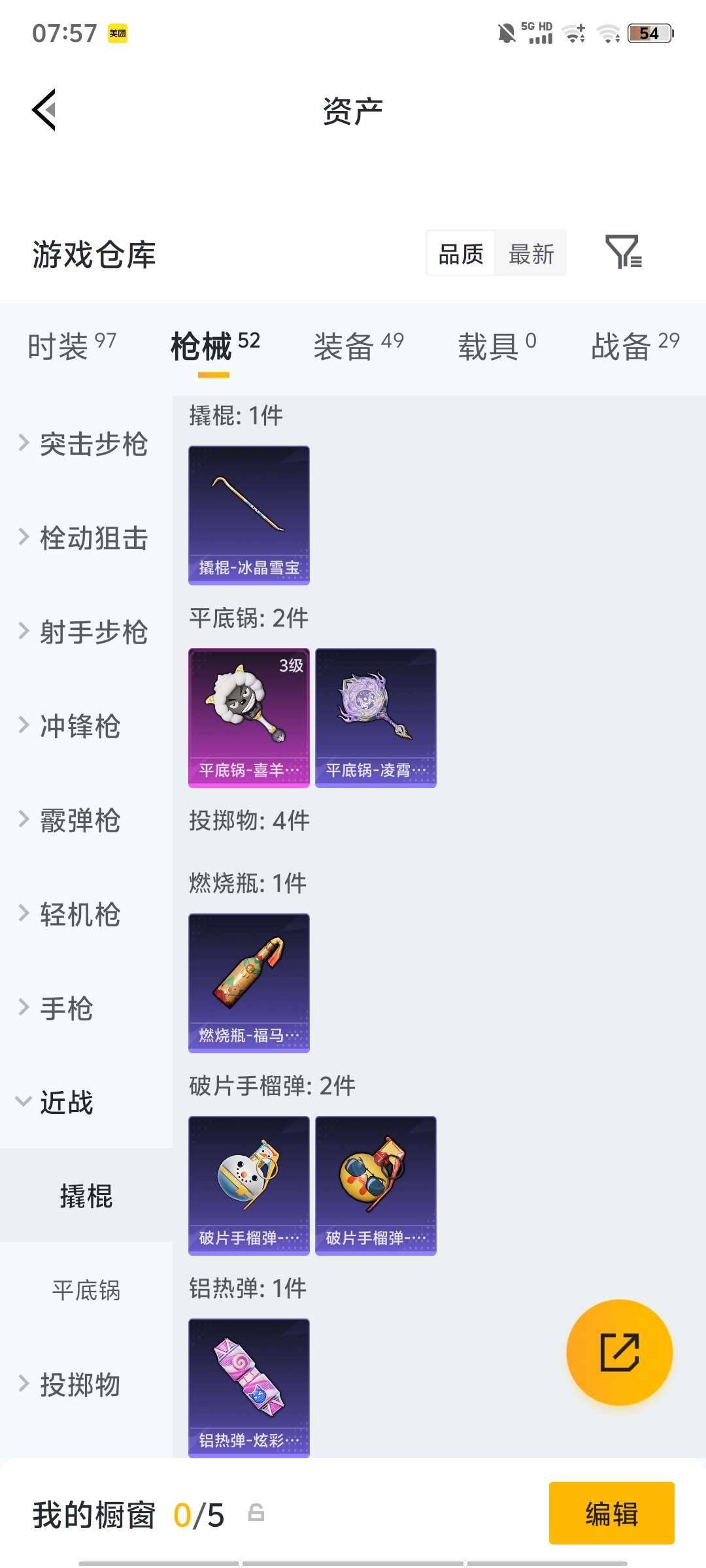Switch to the 装备 tab
This screenshot has height=1568, width=706.
point(345,344)
